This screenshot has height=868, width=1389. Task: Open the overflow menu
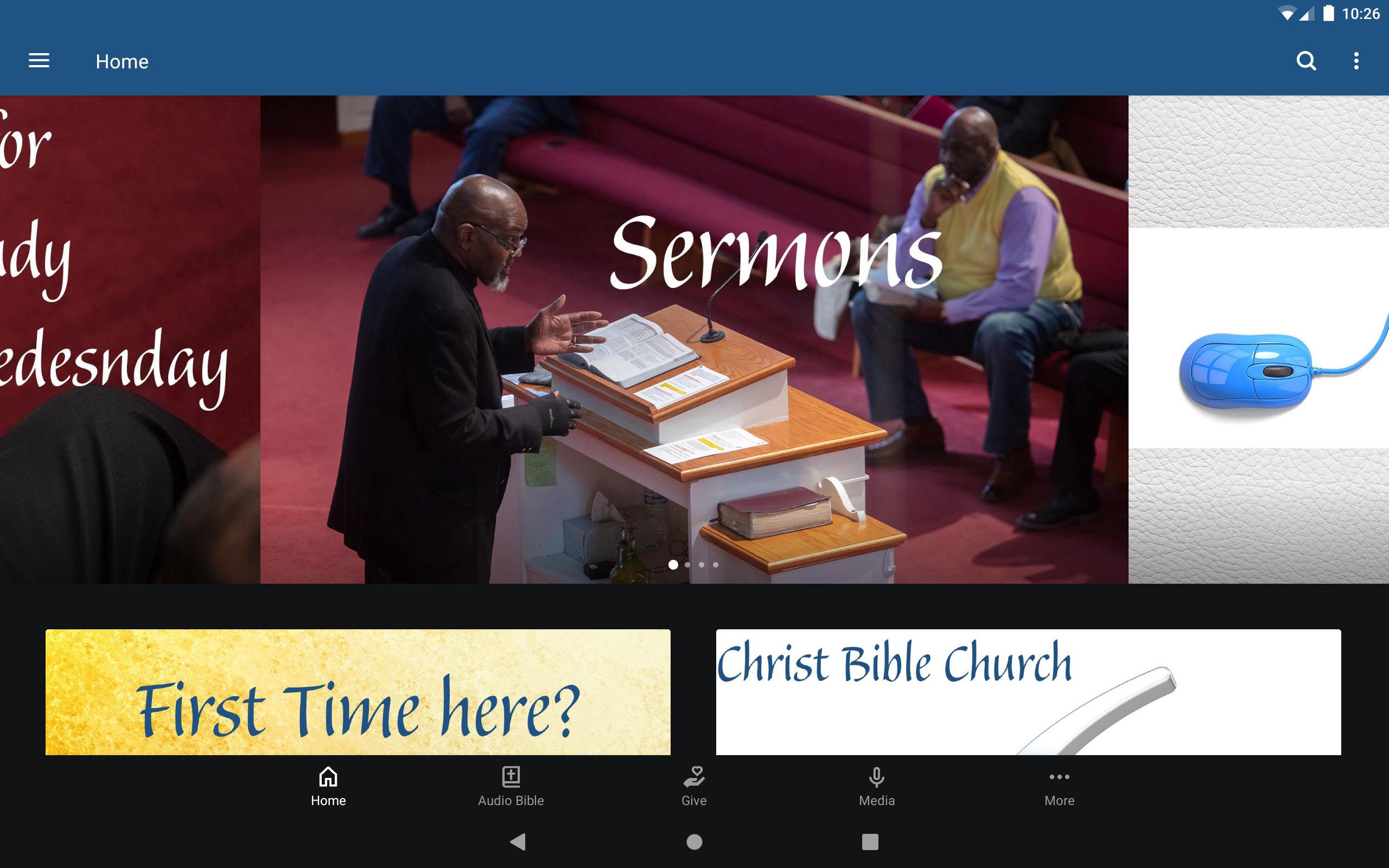[1356, 61]
